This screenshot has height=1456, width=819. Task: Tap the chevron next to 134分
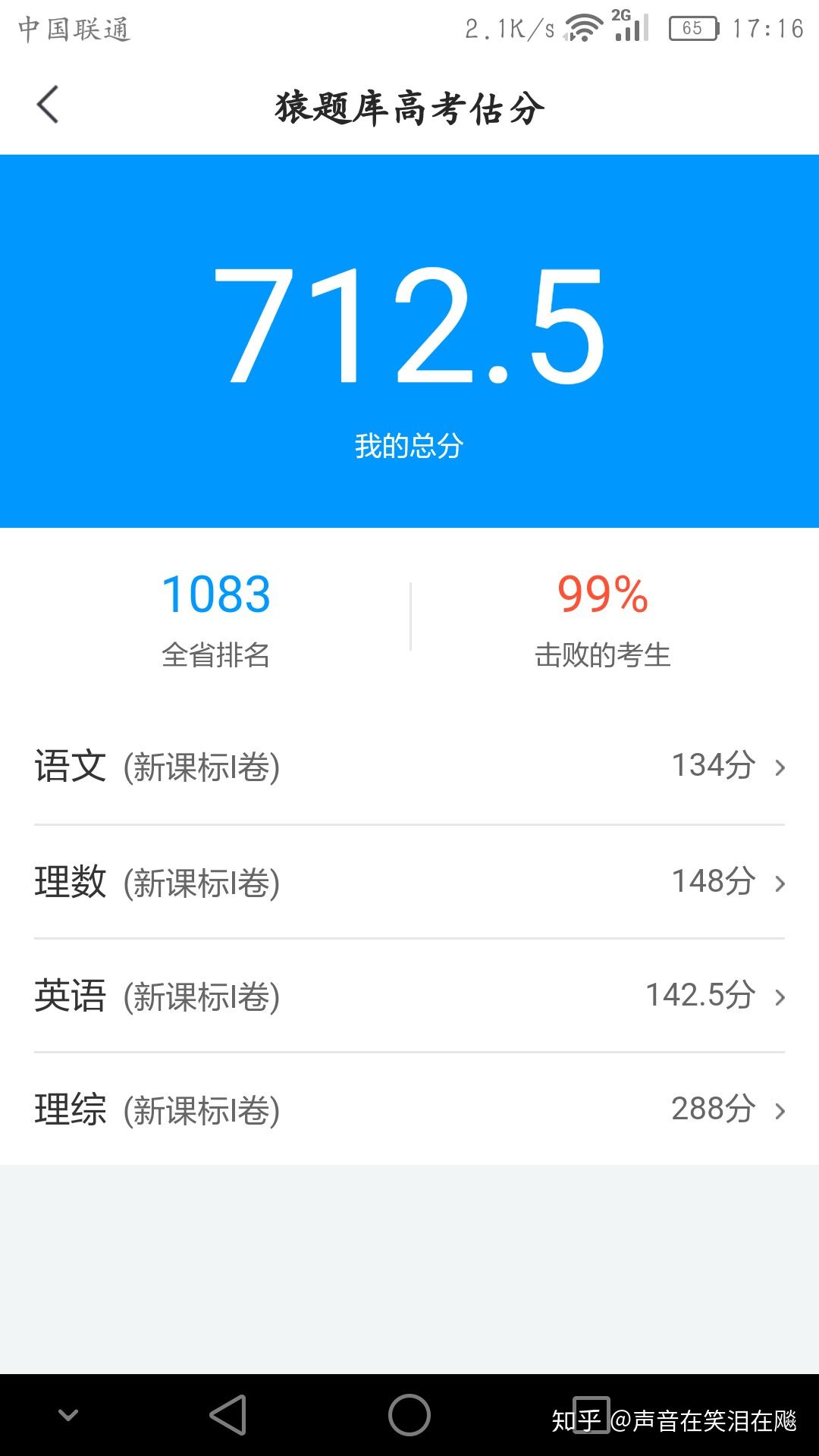pos(780,768)
